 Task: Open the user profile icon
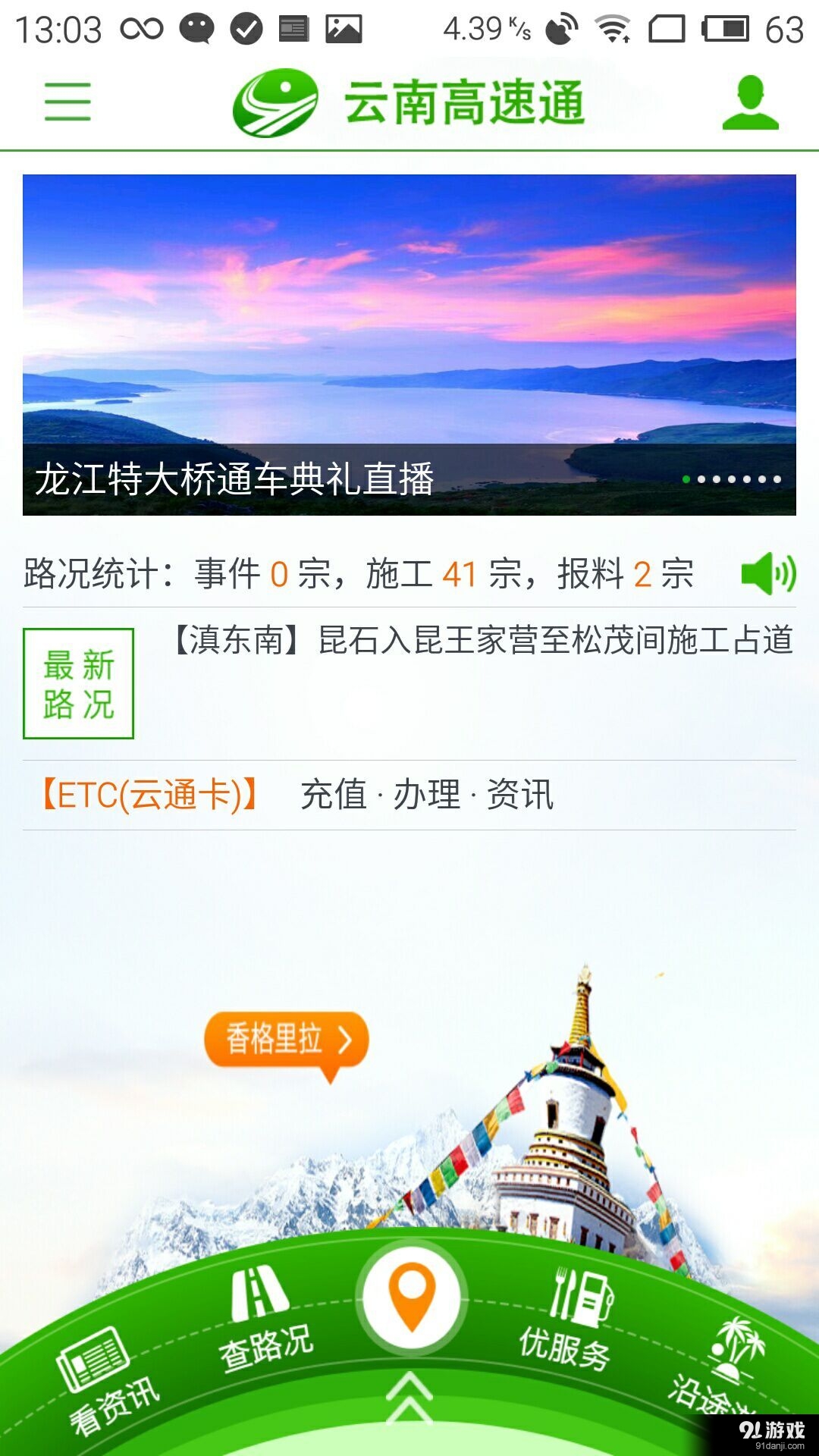pyautogui.click(x=749, y=101)
